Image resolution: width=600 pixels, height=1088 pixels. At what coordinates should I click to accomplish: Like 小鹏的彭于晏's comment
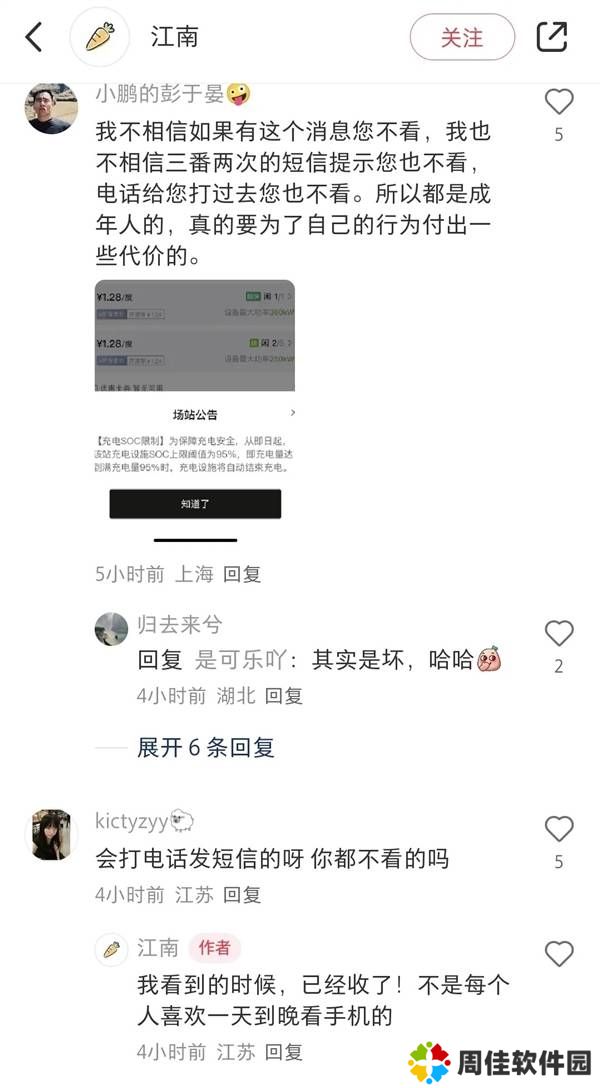point(559,102)
